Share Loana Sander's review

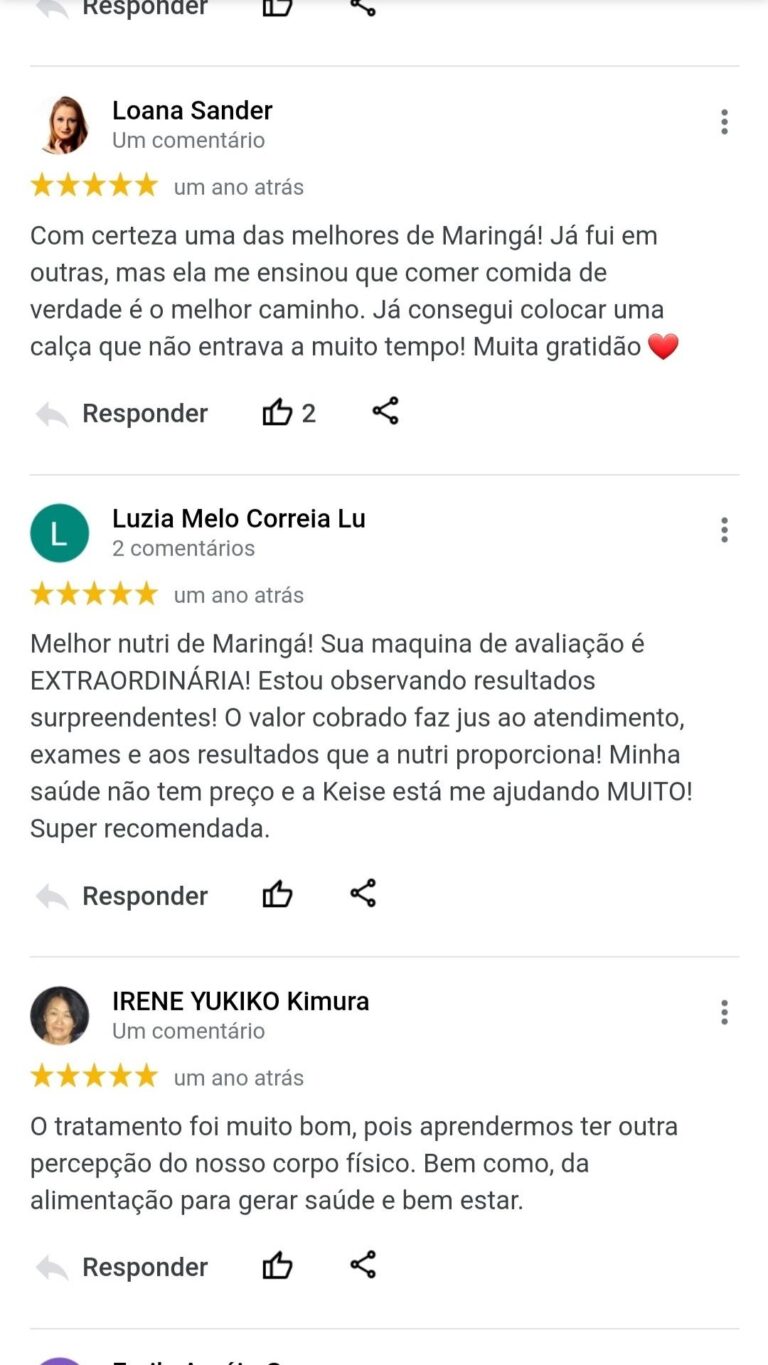[x=385, y=411]
